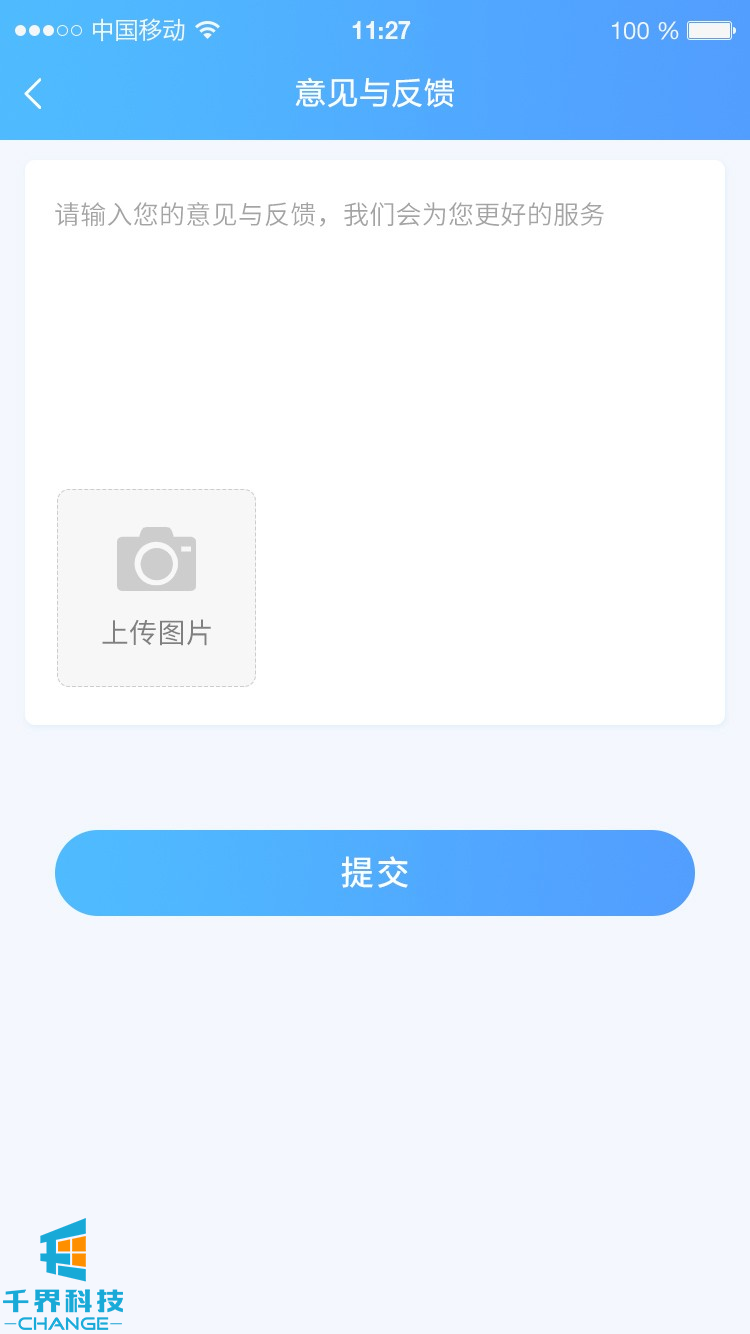Go back using the header arrow
Screen dimensions: 750x1334
click(34, 94)
